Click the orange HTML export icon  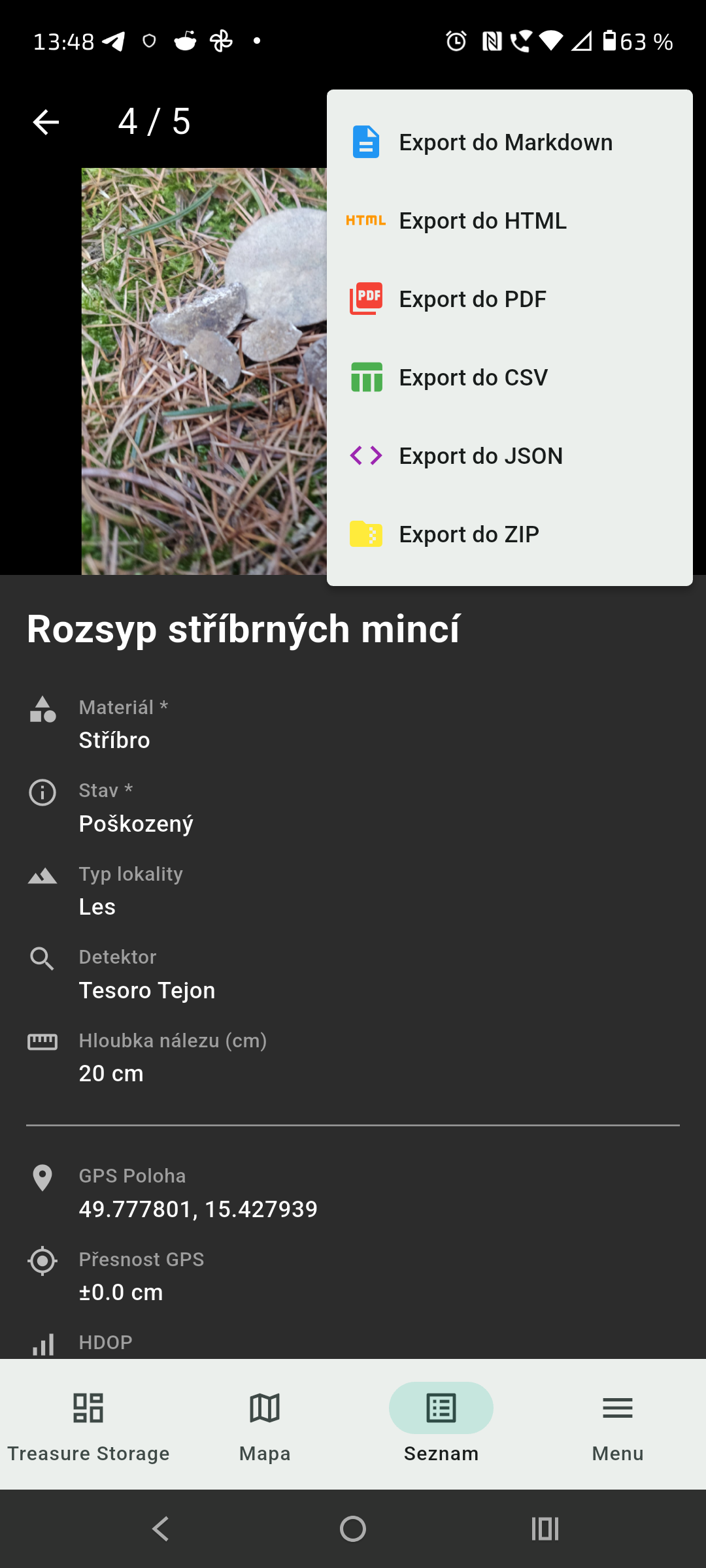click(x=366, y=220)
